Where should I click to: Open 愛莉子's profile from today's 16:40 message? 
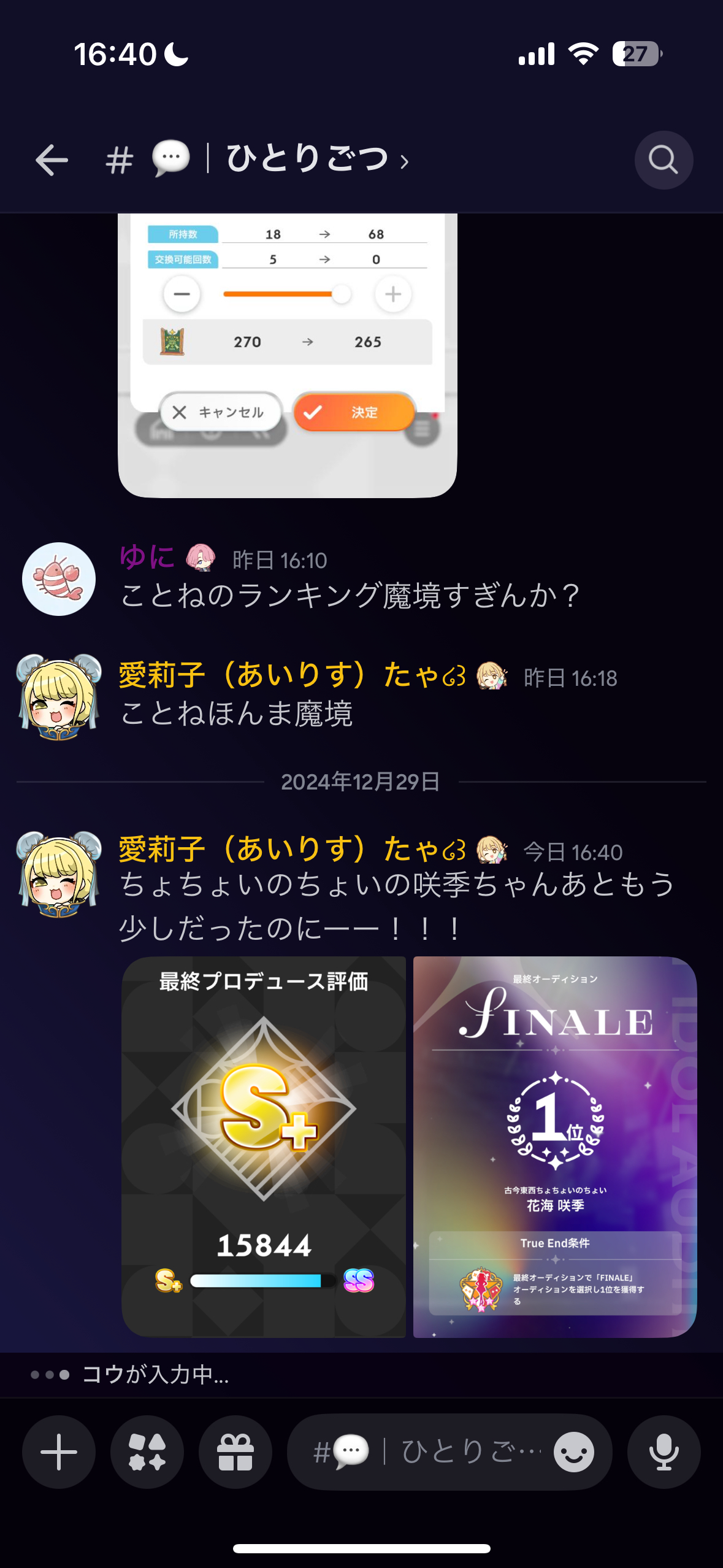59,874
